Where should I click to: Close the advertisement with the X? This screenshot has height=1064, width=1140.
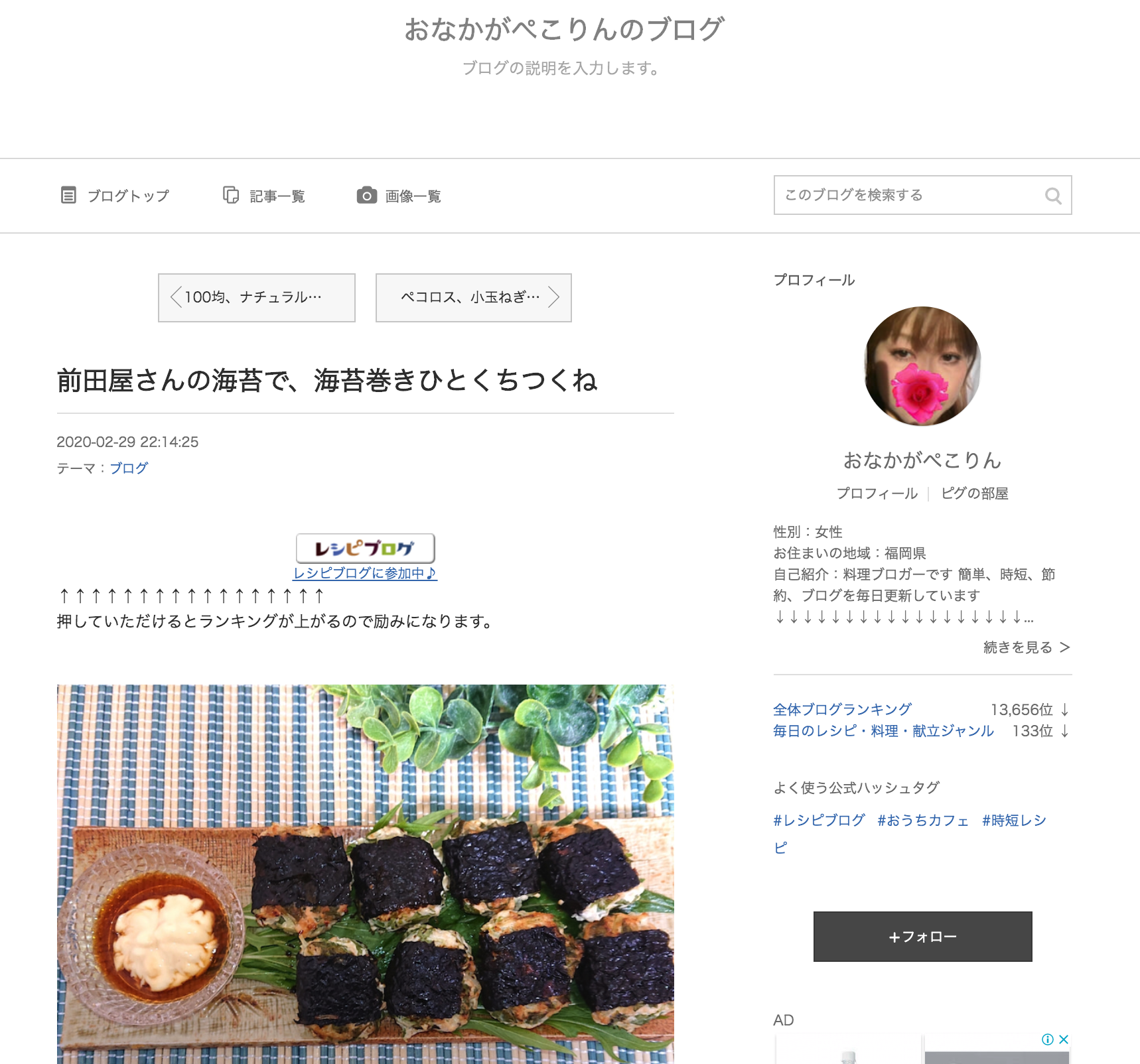[1064, 1039]
